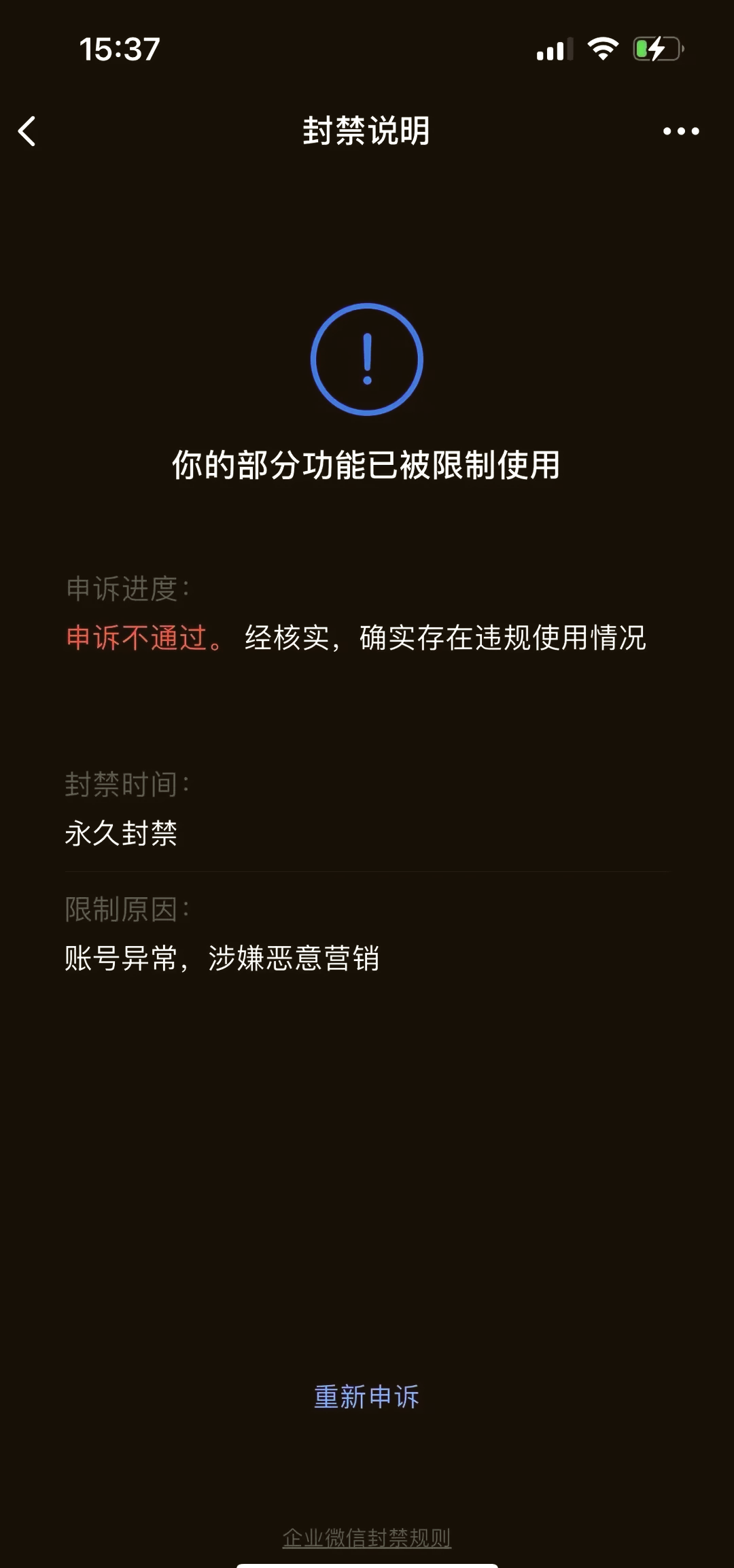The width and height of the screenshot is (734, 1568).
Task: Open the 企业微信封禁规则 link
Action: [x=366, y=1537]
